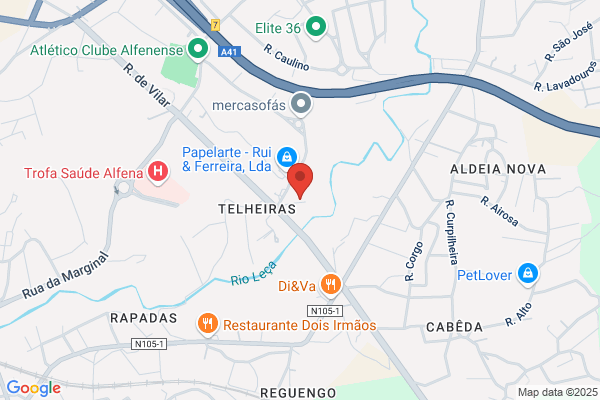Open the Atlético Clube Alfenense marker
This screenshot has height=400, width=600.
198,50
